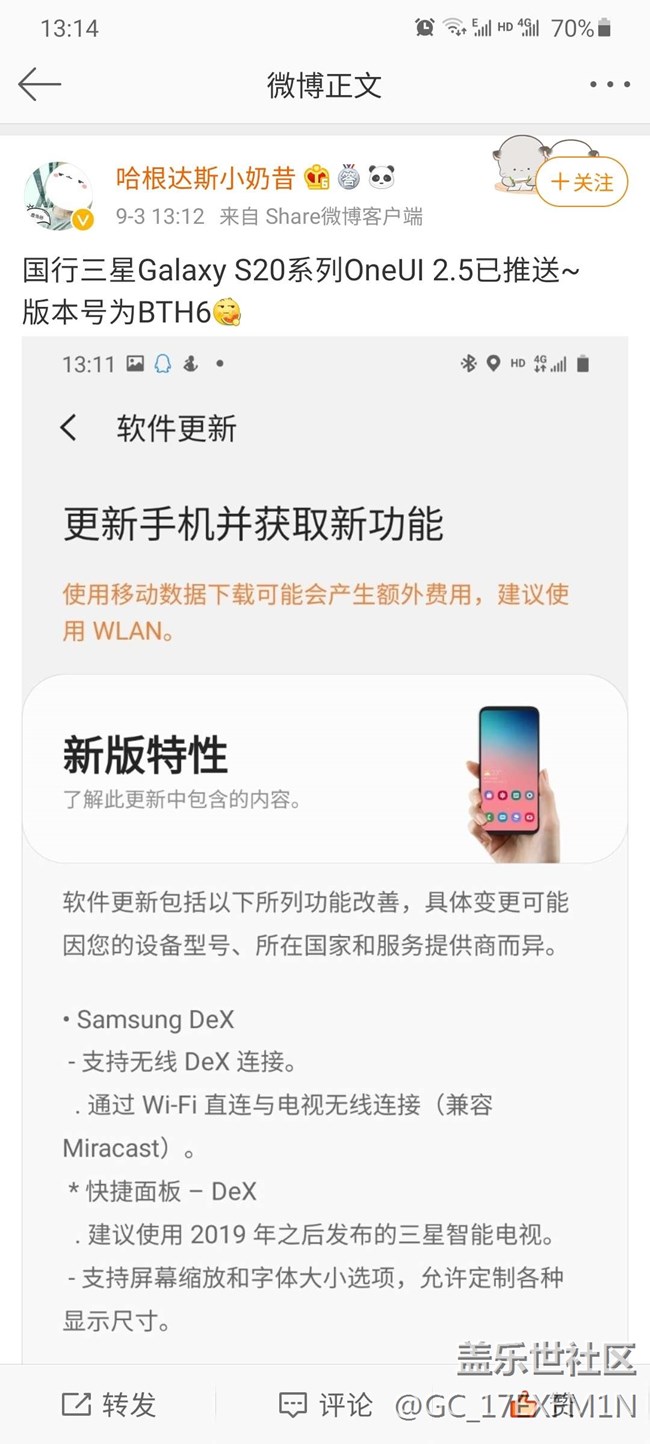Viewport: 650px width, 1444px height.
Task: Repost this post with 转发
Action: click(x=110, y=1404)
